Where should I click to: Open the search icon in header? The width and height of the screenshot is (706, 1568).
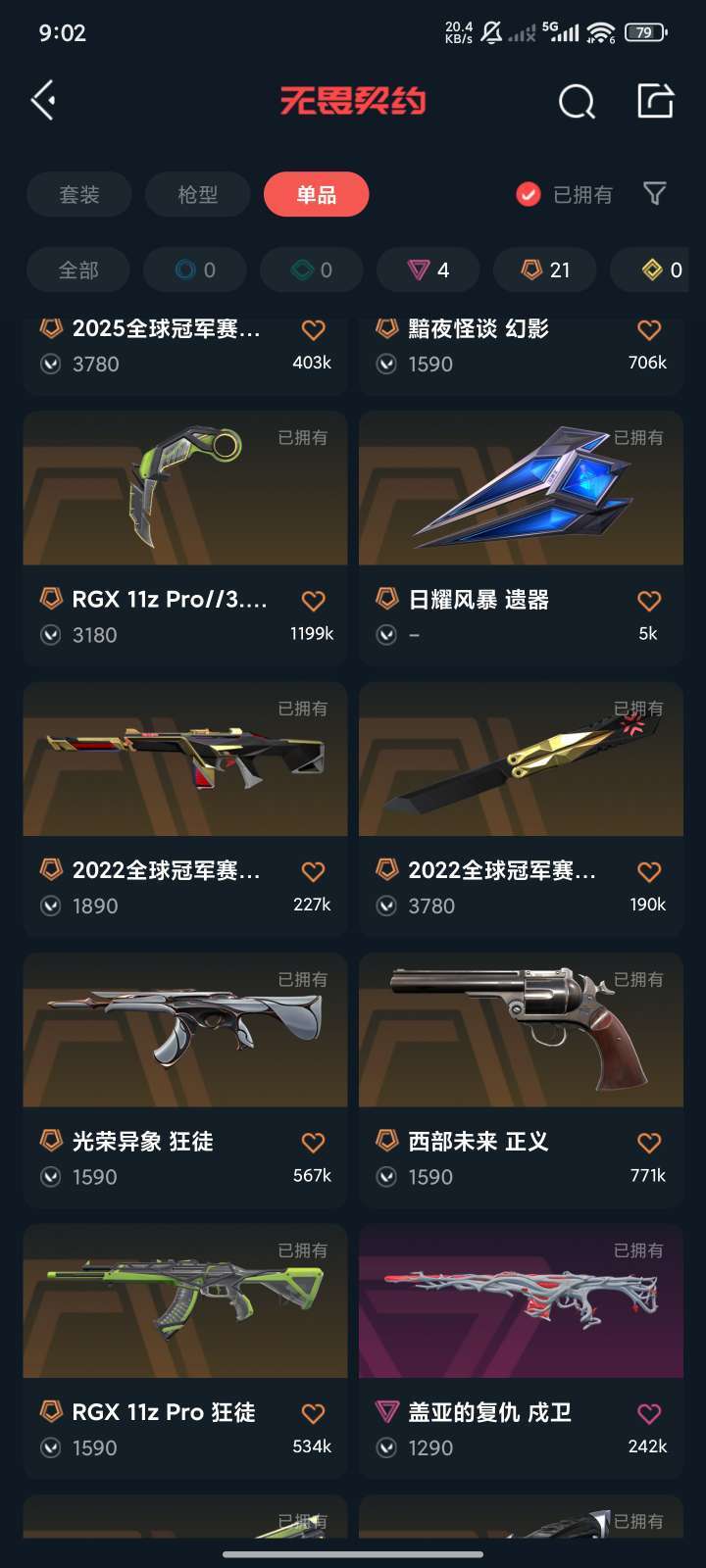577,101
